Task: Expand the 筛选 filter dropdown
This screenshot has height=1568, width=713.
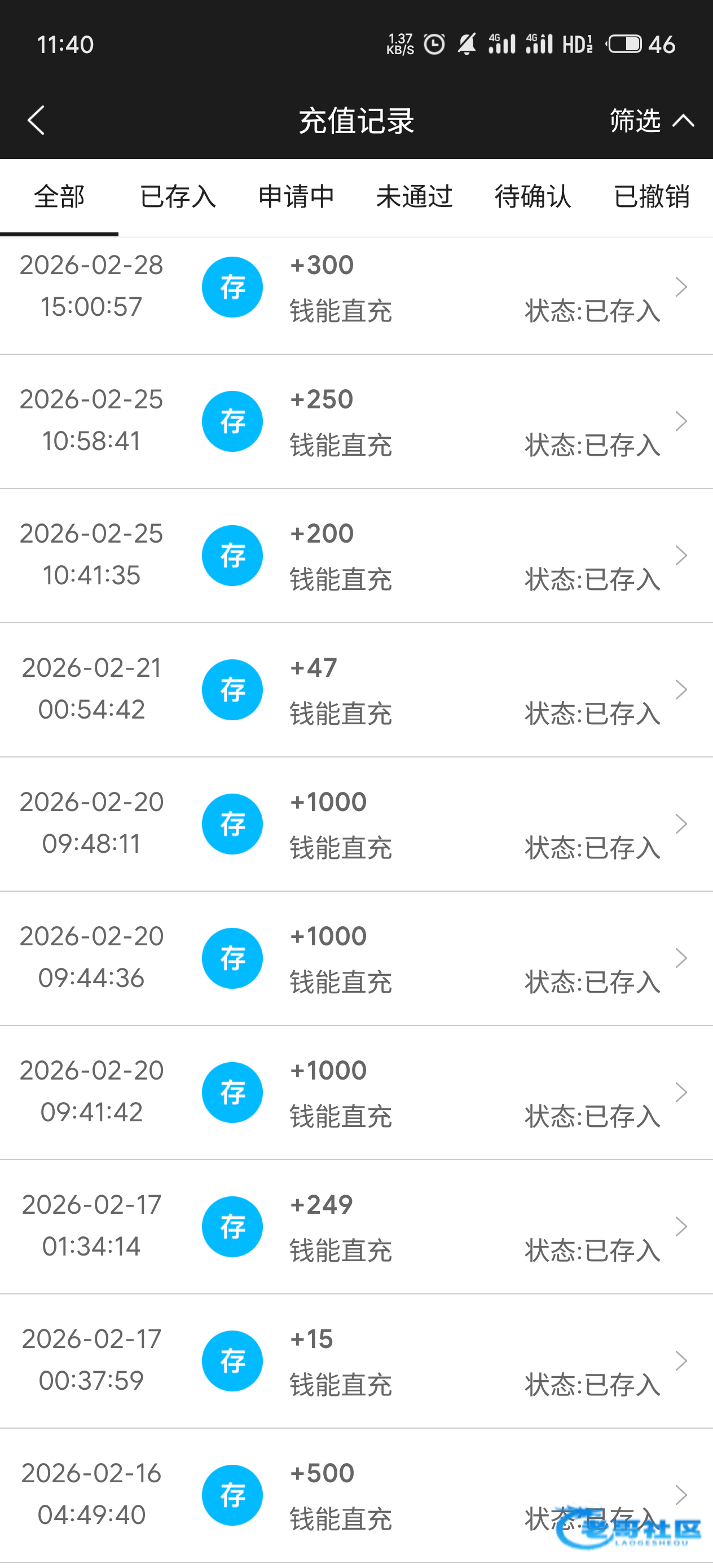Action: [651, 121]
